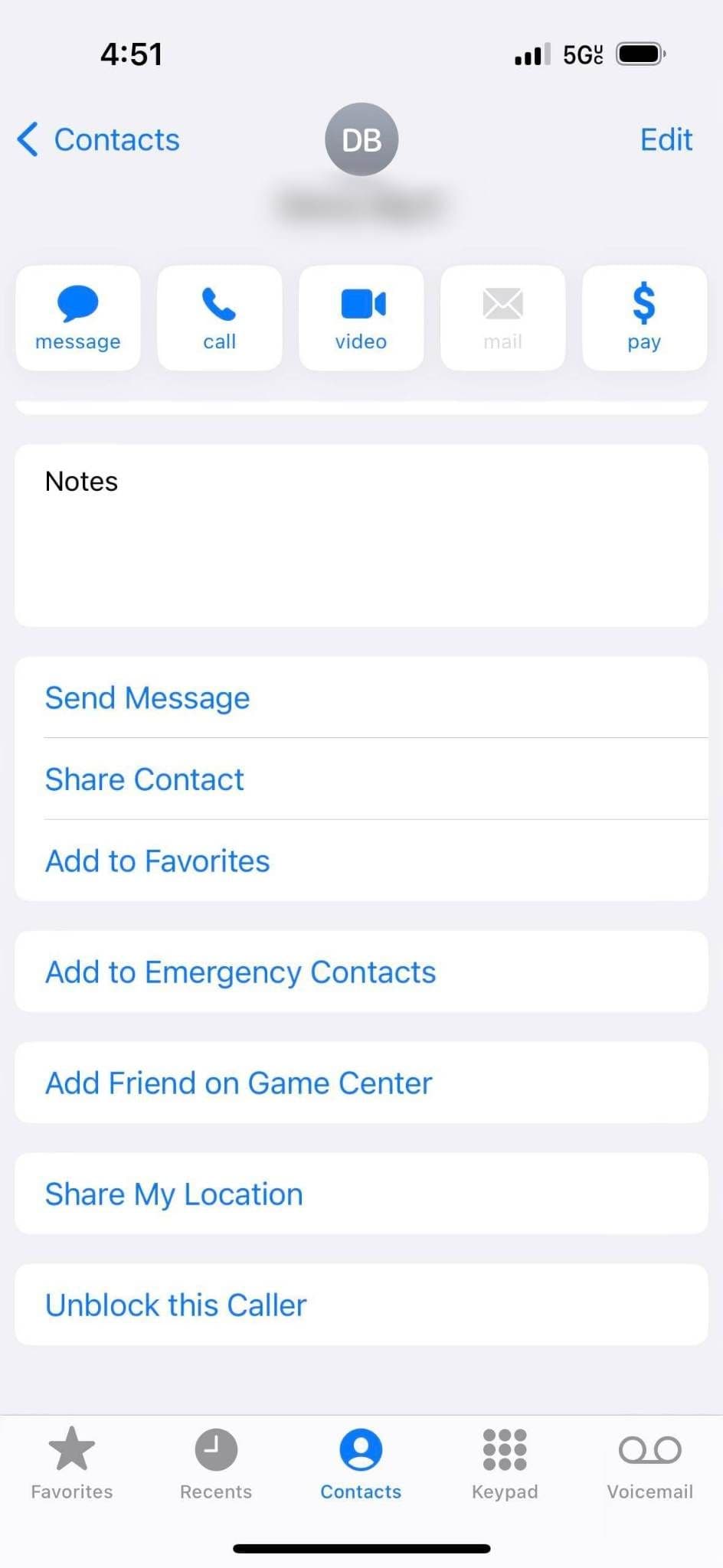Go back to Contacts list

[98, 140]
